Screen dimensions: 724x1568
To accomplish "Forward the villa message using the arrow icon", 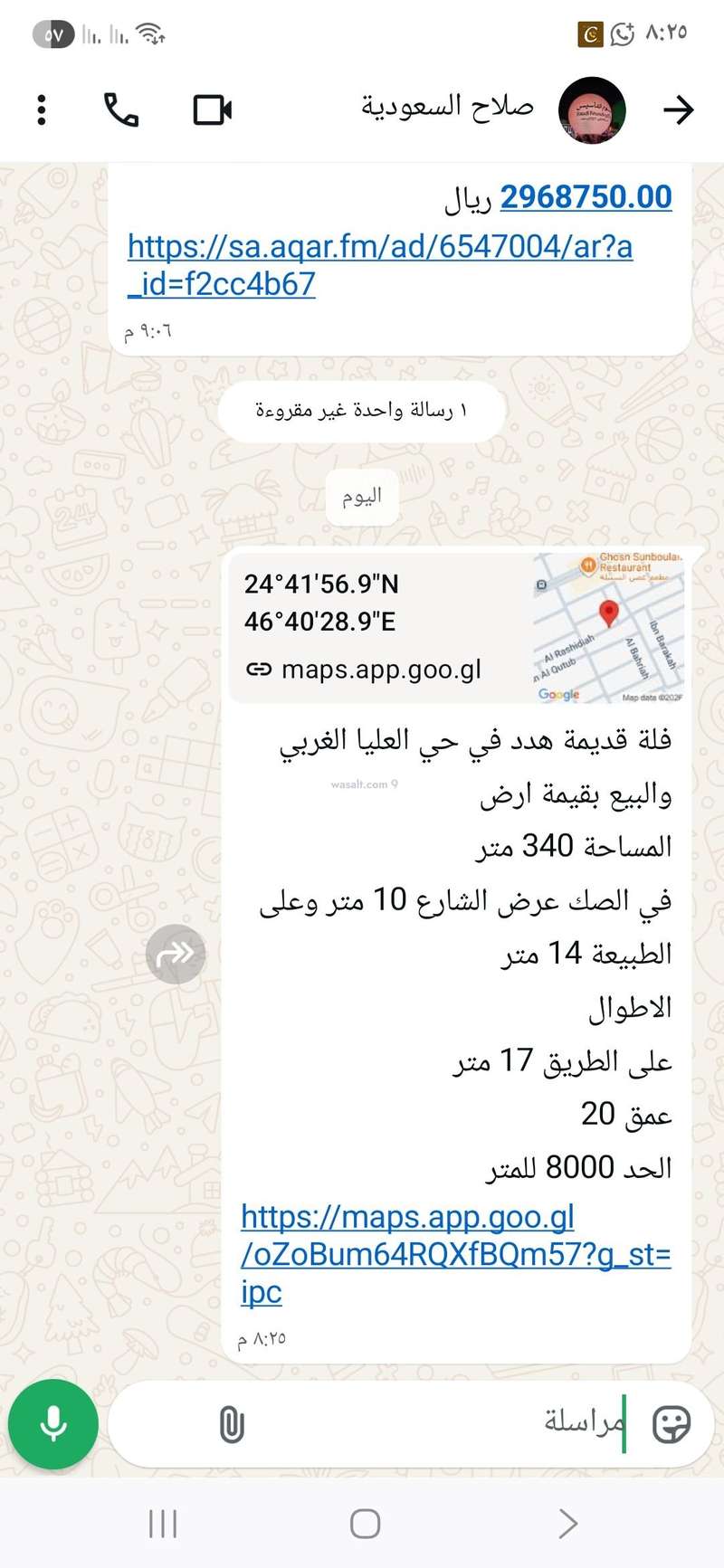I will [x=176, y=954].
